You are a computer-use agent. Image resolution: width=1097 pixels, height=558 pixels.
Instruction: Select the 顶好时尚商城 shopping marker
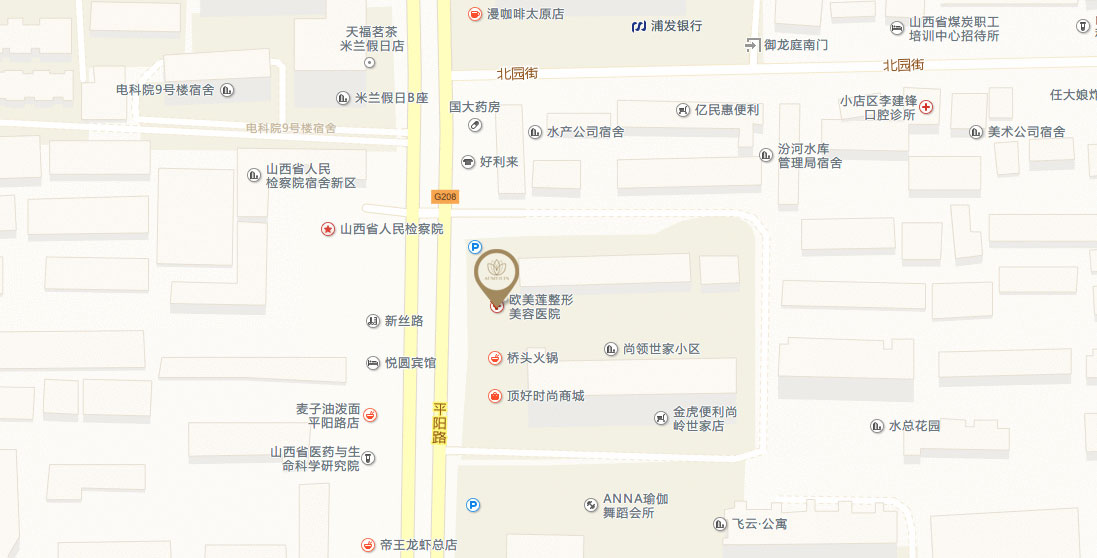pos(495,396)
